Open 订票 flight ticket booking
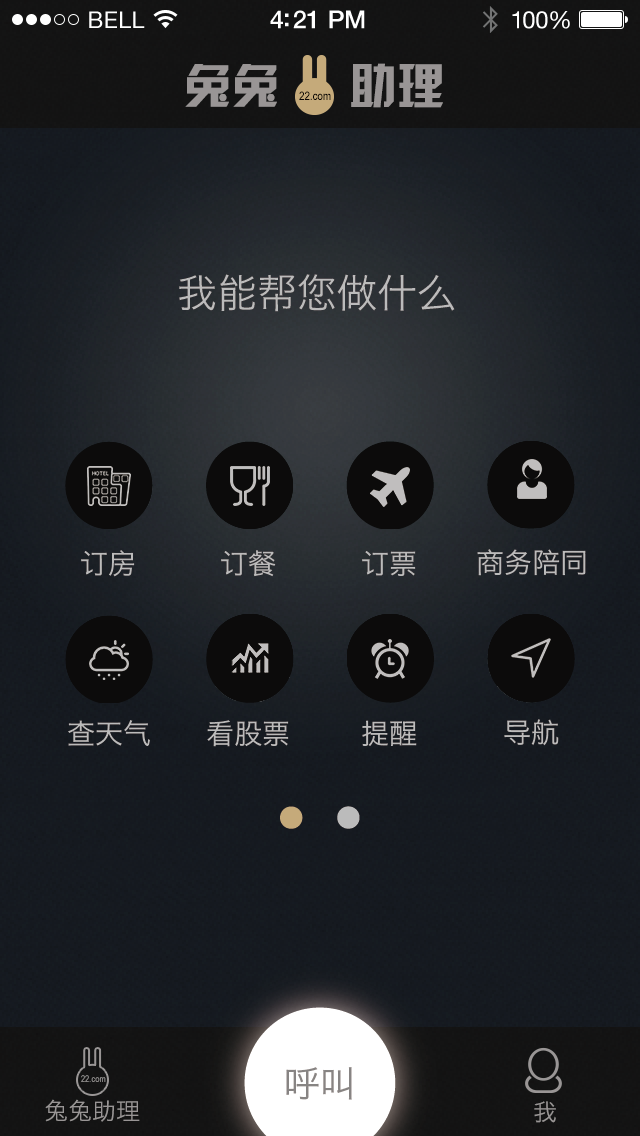The height and width of the screenshot is (1136, 640). tap(390, 486)
